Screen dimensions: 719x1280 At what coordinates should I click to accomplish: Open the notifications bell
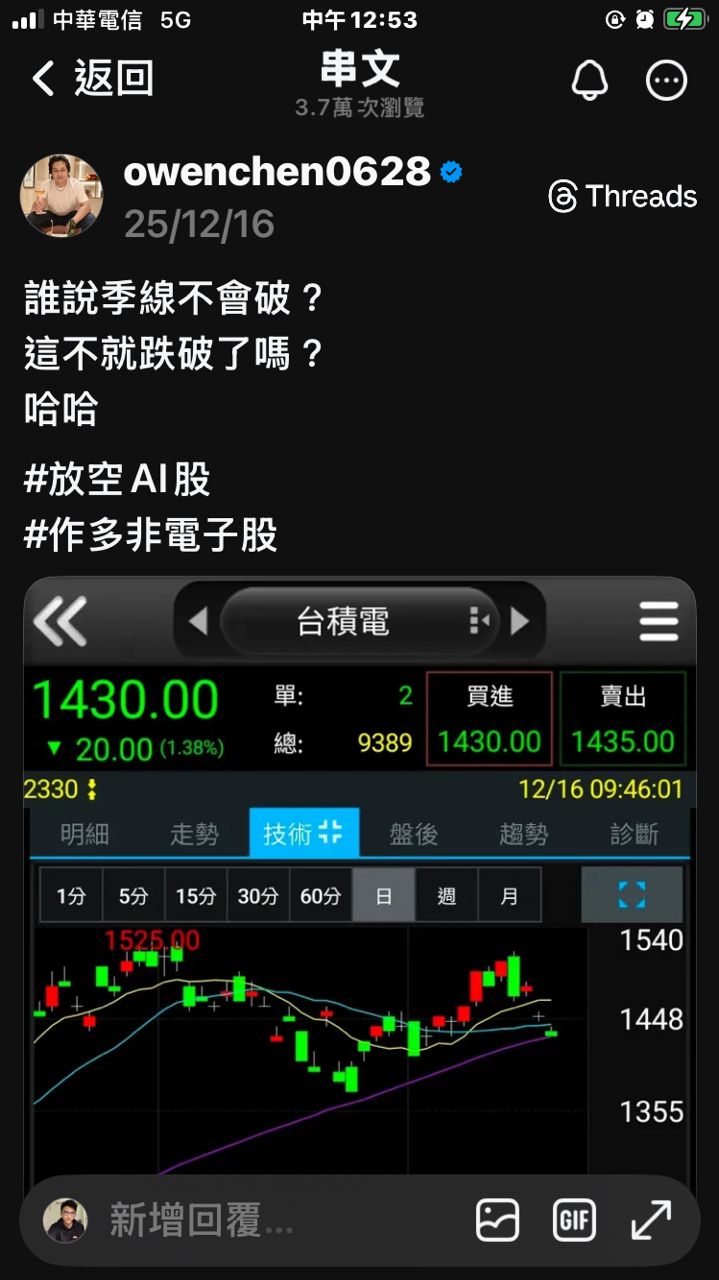click(589, 81)
